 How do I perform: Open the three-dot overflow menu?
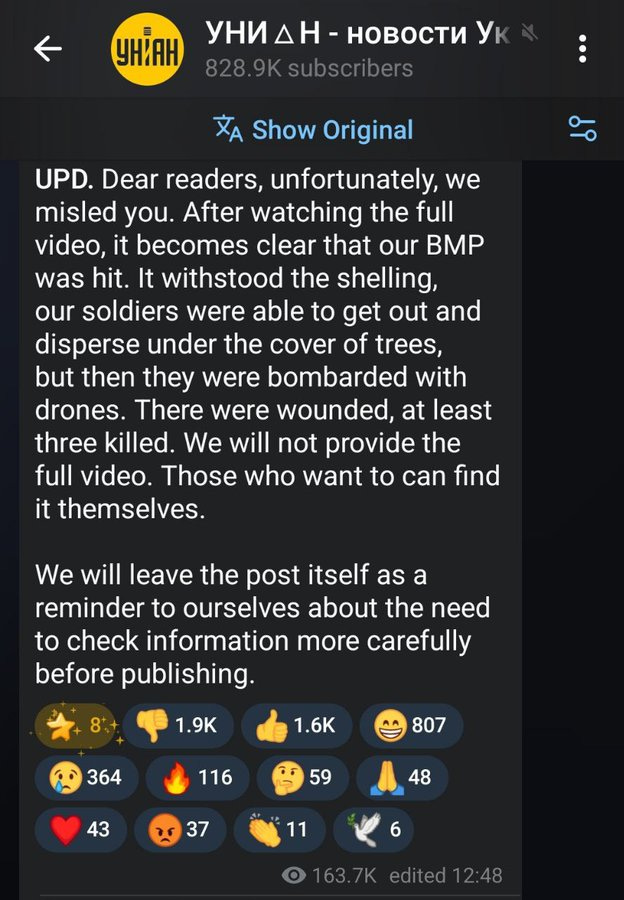[583, 49]
